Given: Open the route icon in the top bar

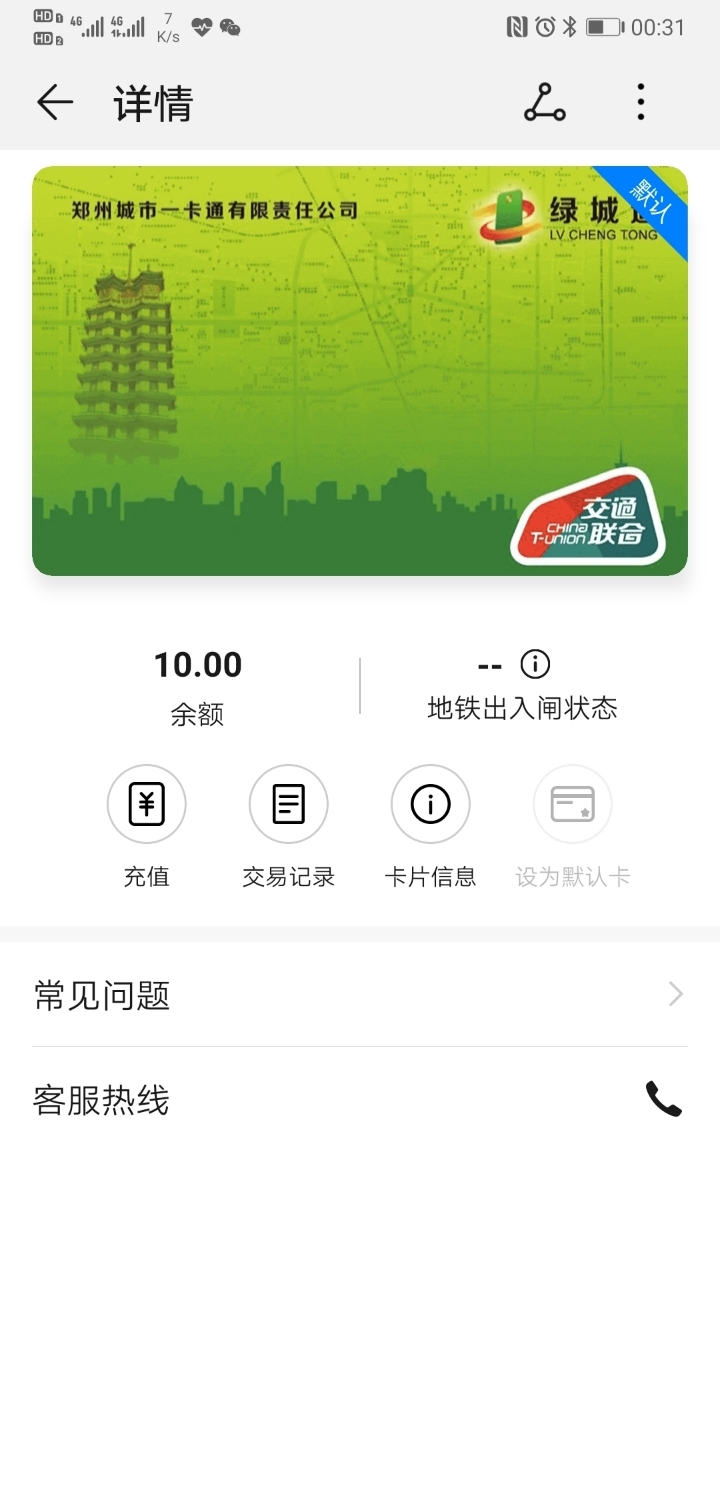Looking at the screenshot, I should [544, 102].
